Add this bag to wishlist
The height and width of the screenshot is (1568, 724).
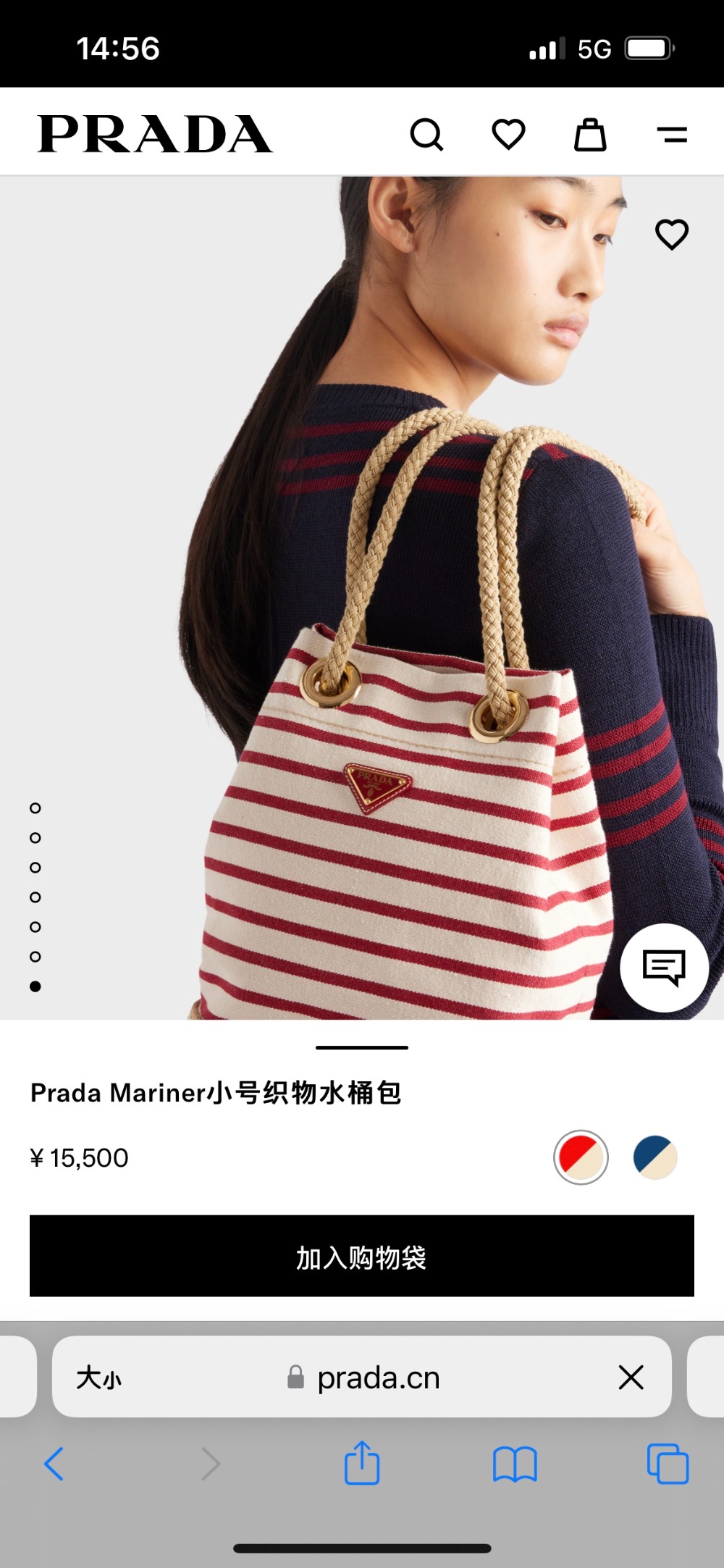(x=671, y=235)
